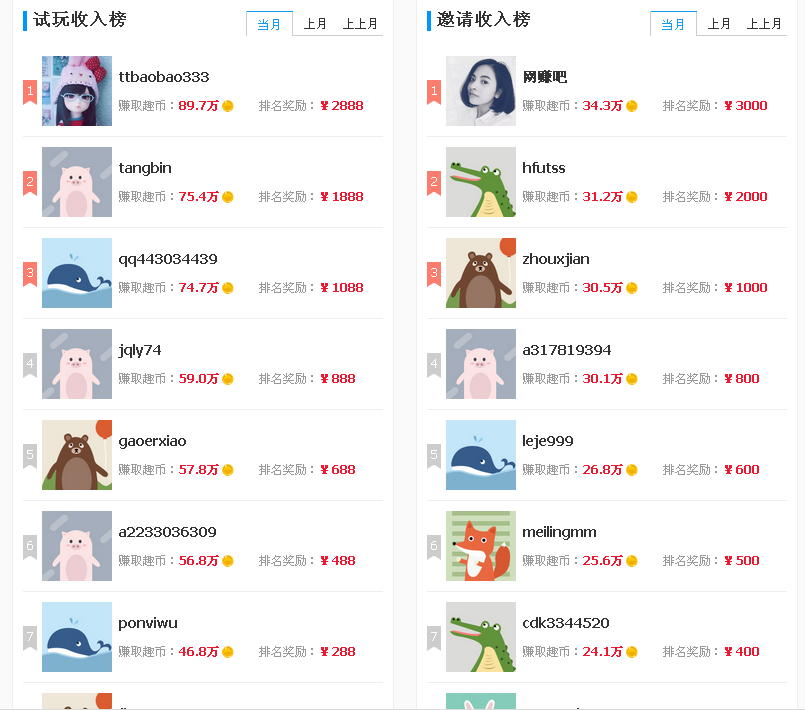Select 当月 tab in 试玩收入榜
Viewport: 805px width, 710px height.
(269, 24)
